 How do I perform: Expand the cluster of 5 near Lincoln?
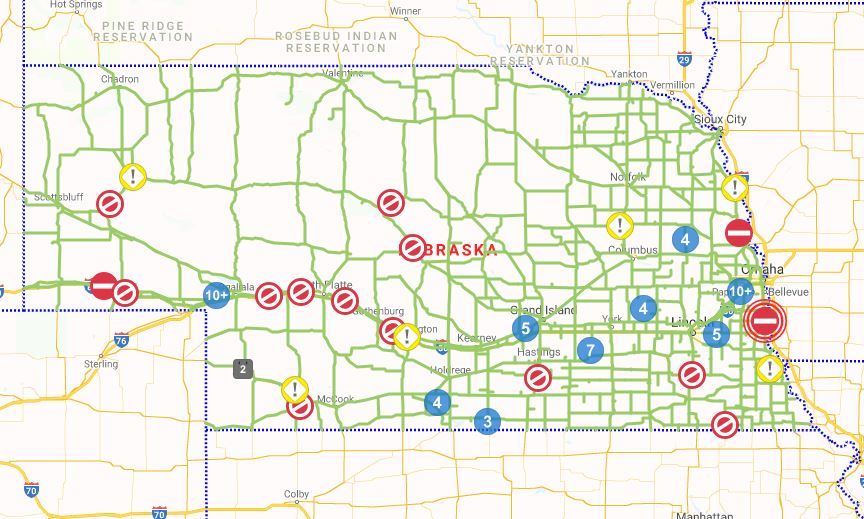point(716,334)
